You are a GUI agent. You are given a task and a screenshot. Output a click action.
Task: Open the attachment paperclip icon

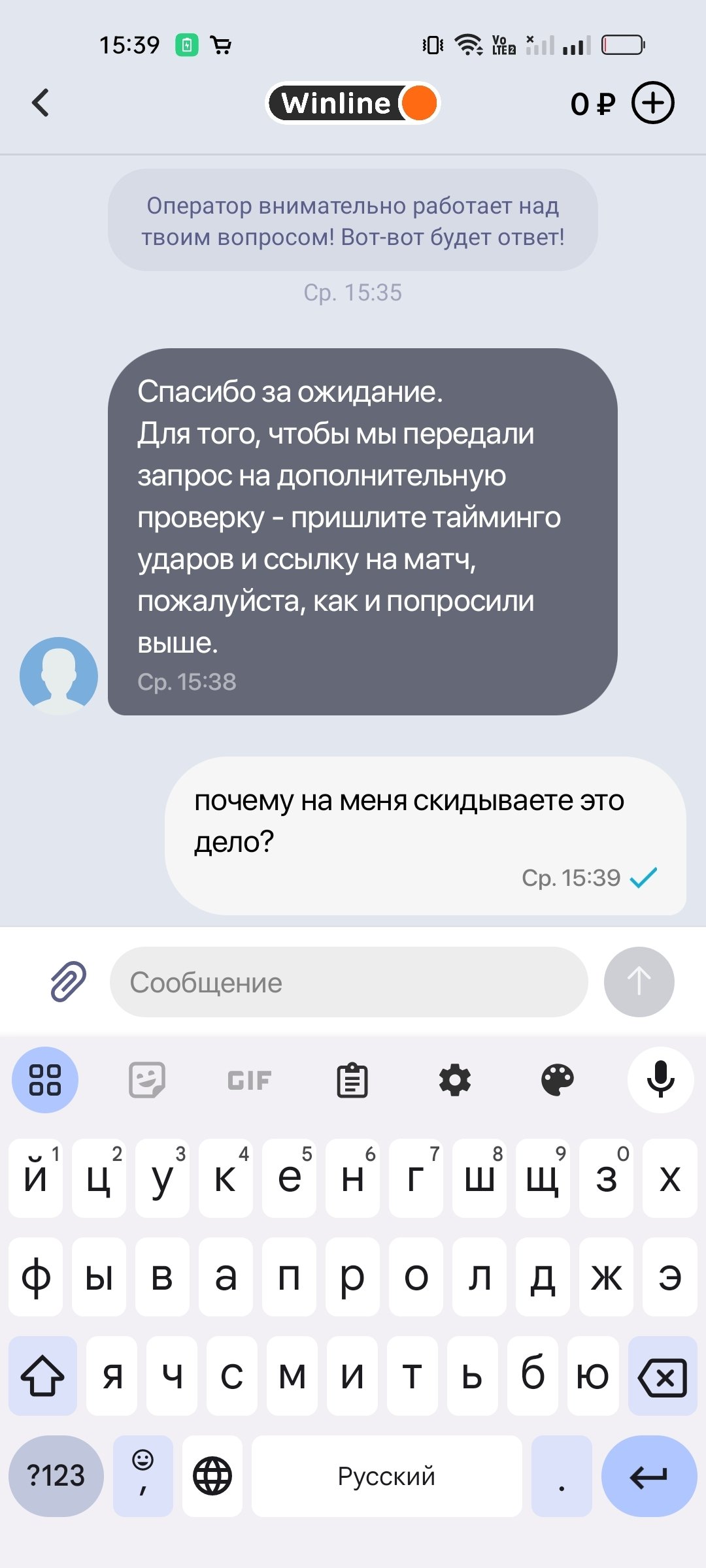click(68, 981)
